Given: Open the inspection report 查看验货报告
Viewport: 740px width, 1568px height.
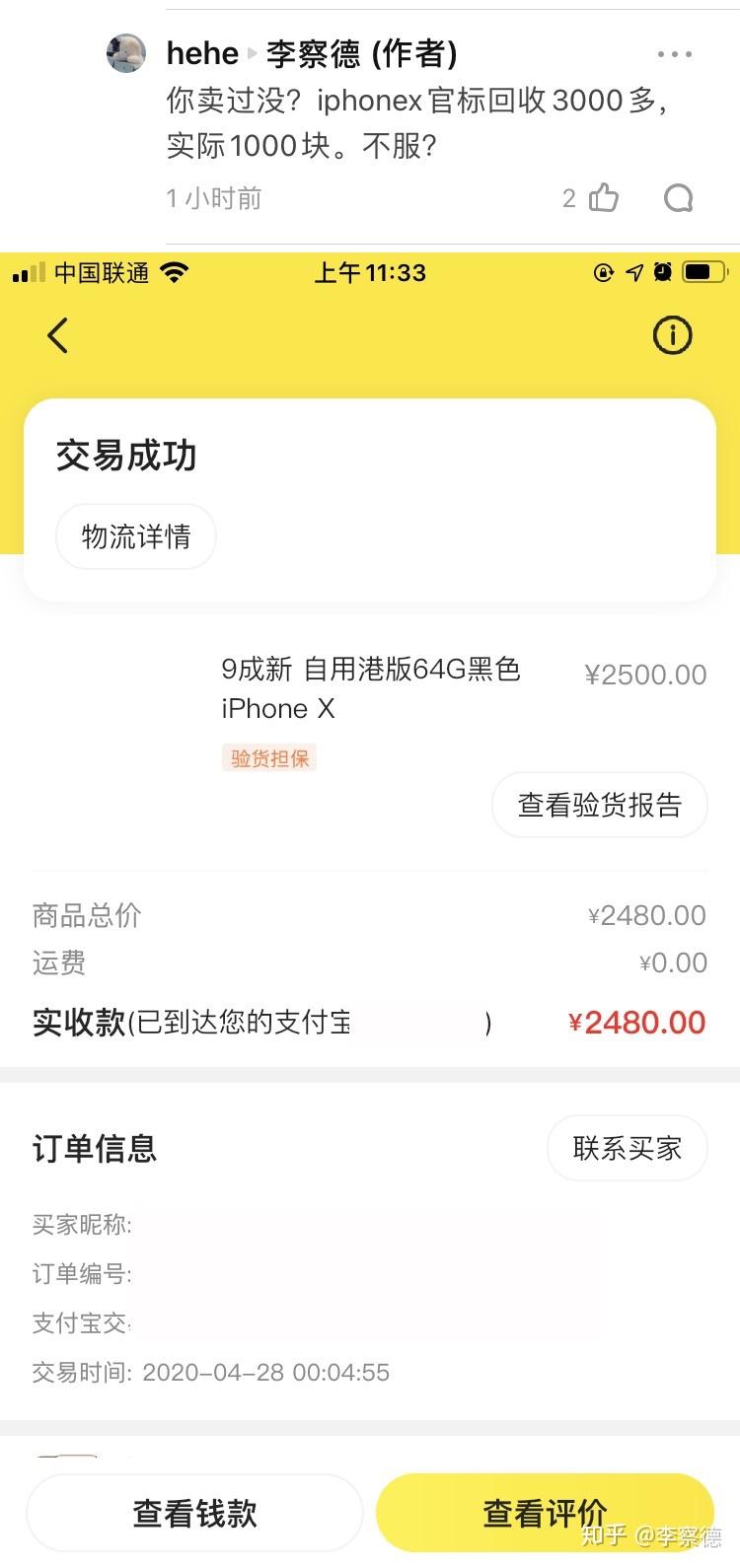Looking at the screenshot, I should click(x=599, y=806).
